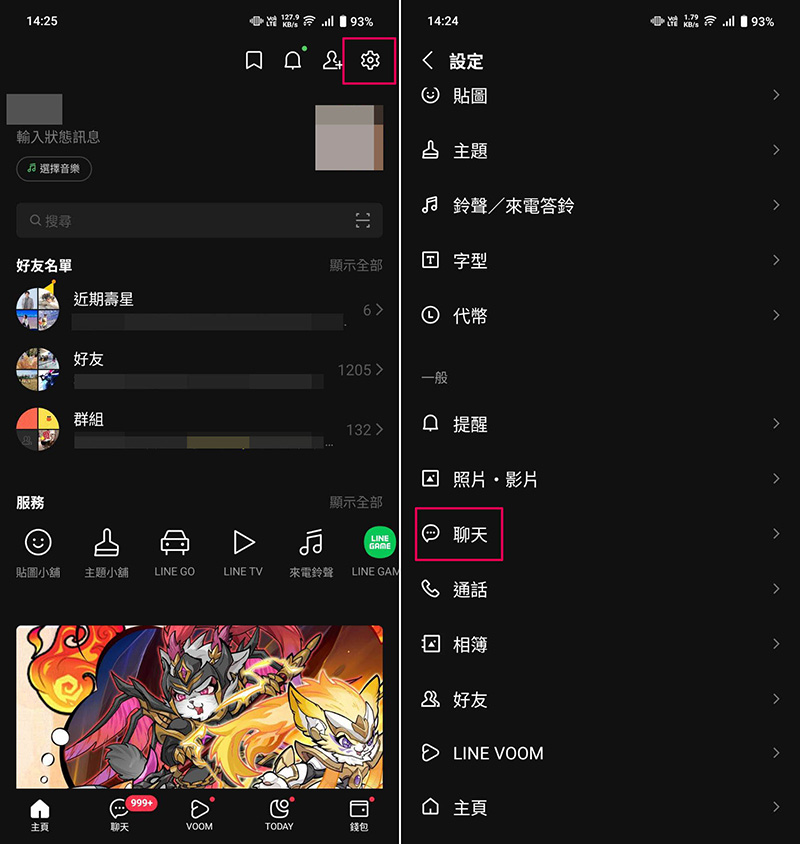Screen dimensions: 800x844
Task: Open the 通話 settings row
Action: click(600, 589)
